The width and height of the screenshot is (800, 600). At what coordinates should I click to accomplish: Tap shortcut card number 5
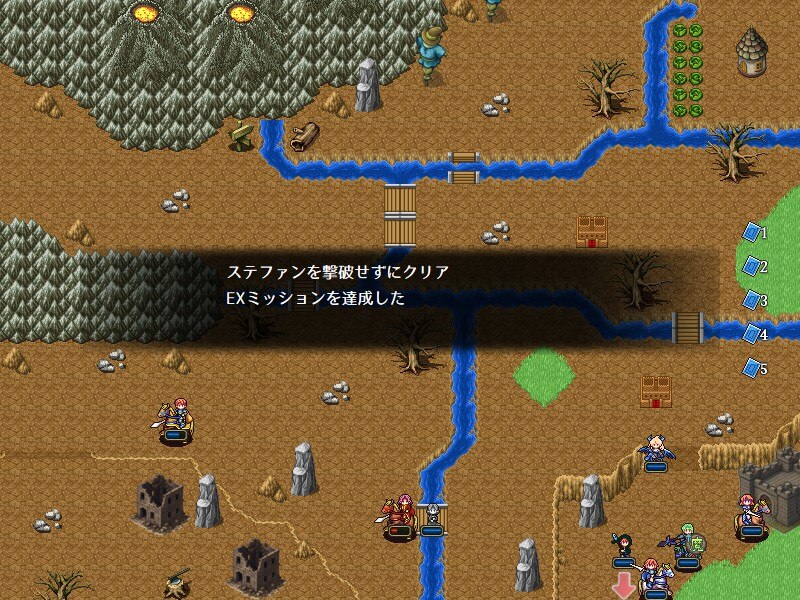point(752,368)
